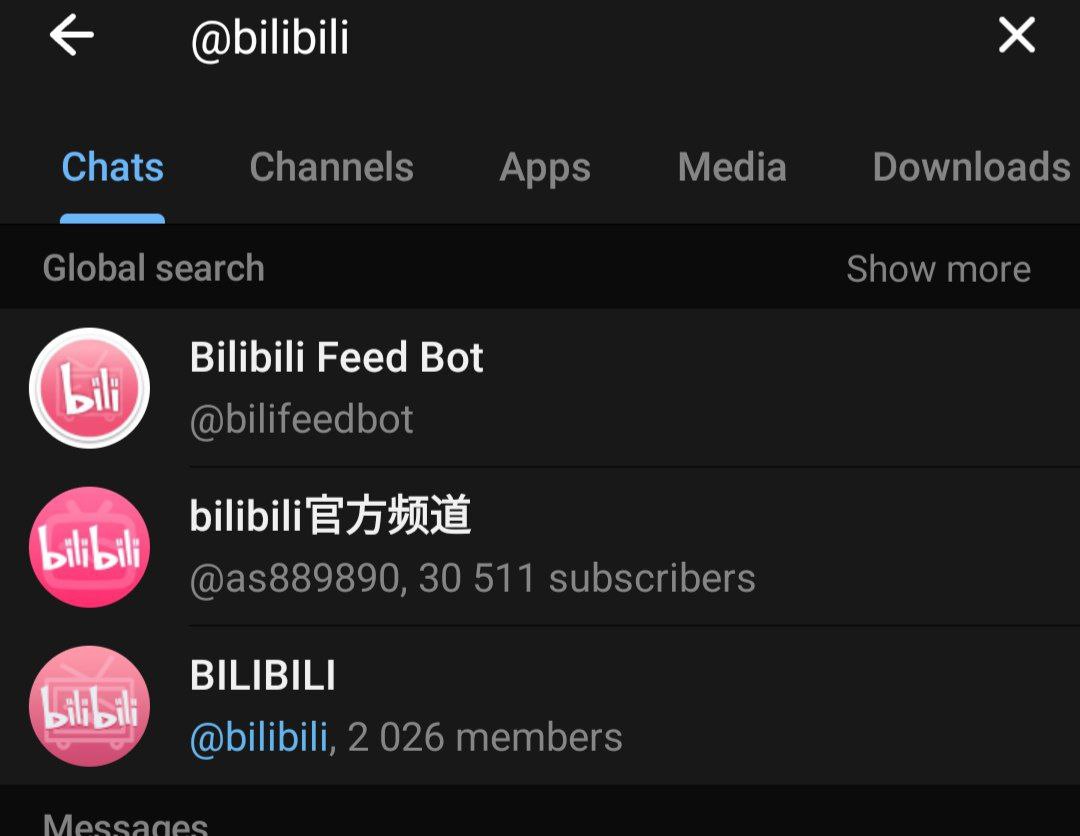Open the Bilibili Feed Bot result
The image size is (1080, 836).
click(540, 388)
